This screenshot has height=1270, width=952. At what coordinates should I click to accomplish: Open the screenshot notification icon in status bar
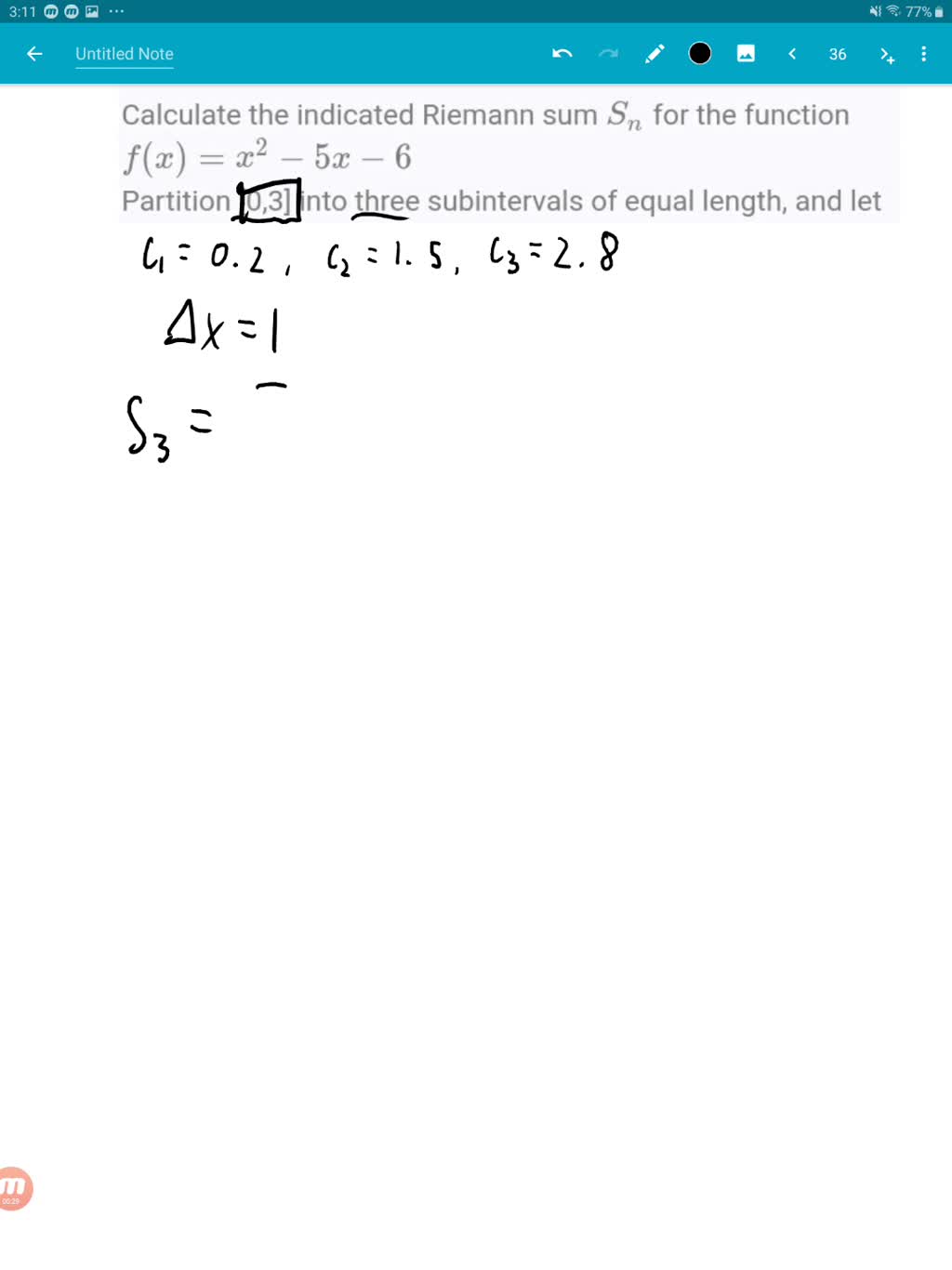click(x=90, y=11)
